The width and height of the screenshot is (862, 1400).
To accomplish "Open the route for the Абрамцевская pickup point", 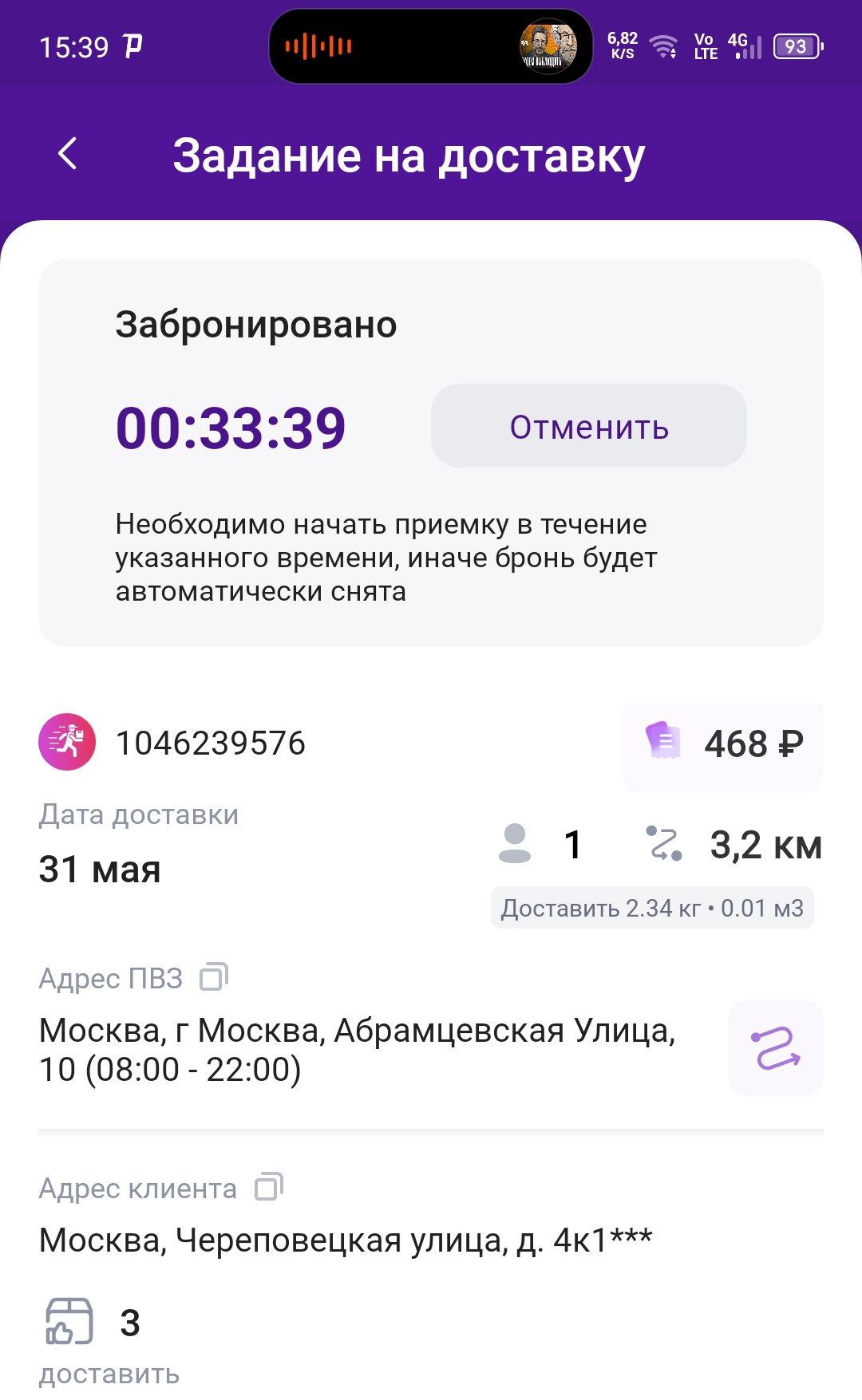I will [775, 1047].
